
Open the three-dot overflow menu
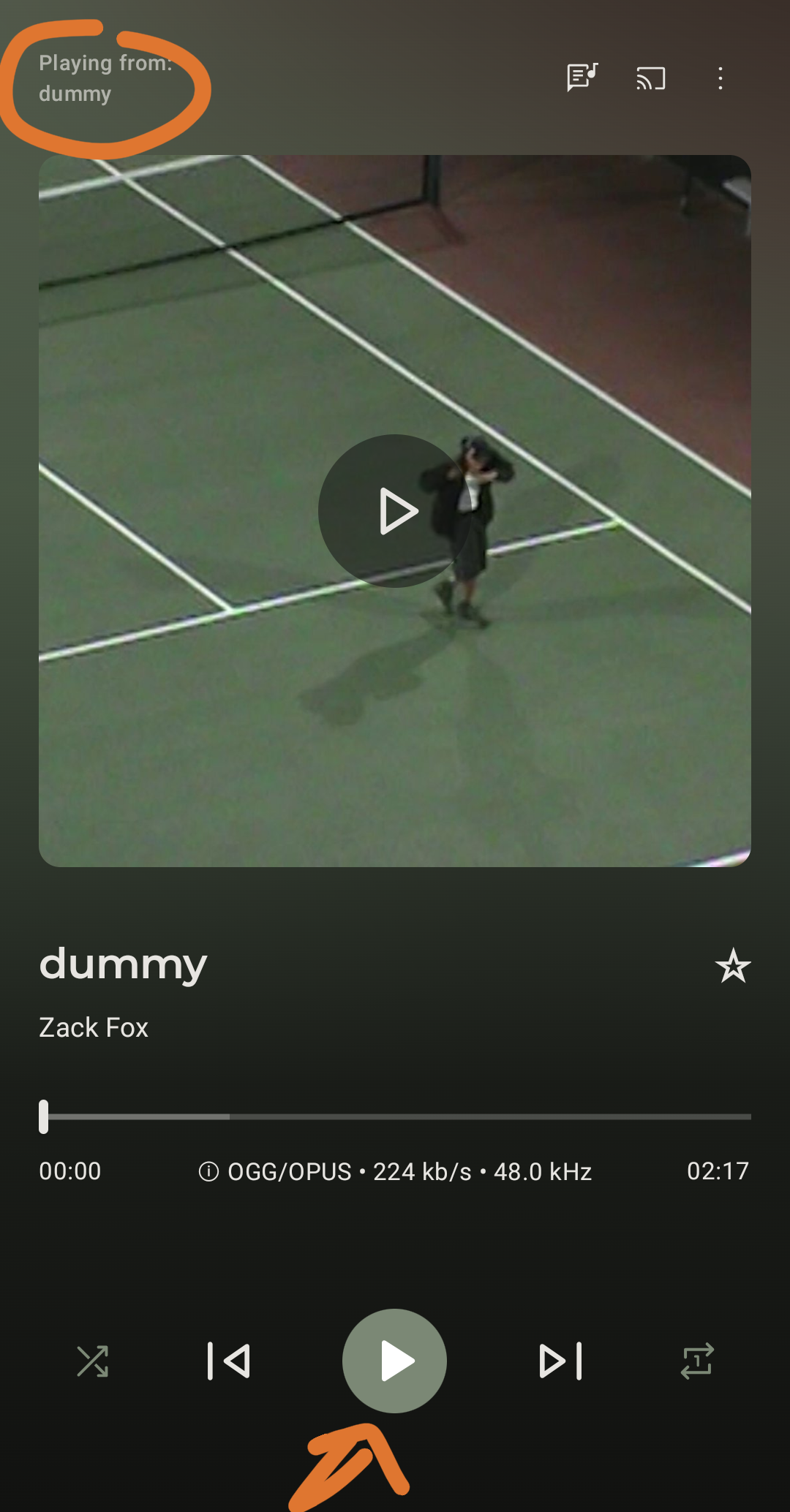pyautogui.click(x=721, y=78)
